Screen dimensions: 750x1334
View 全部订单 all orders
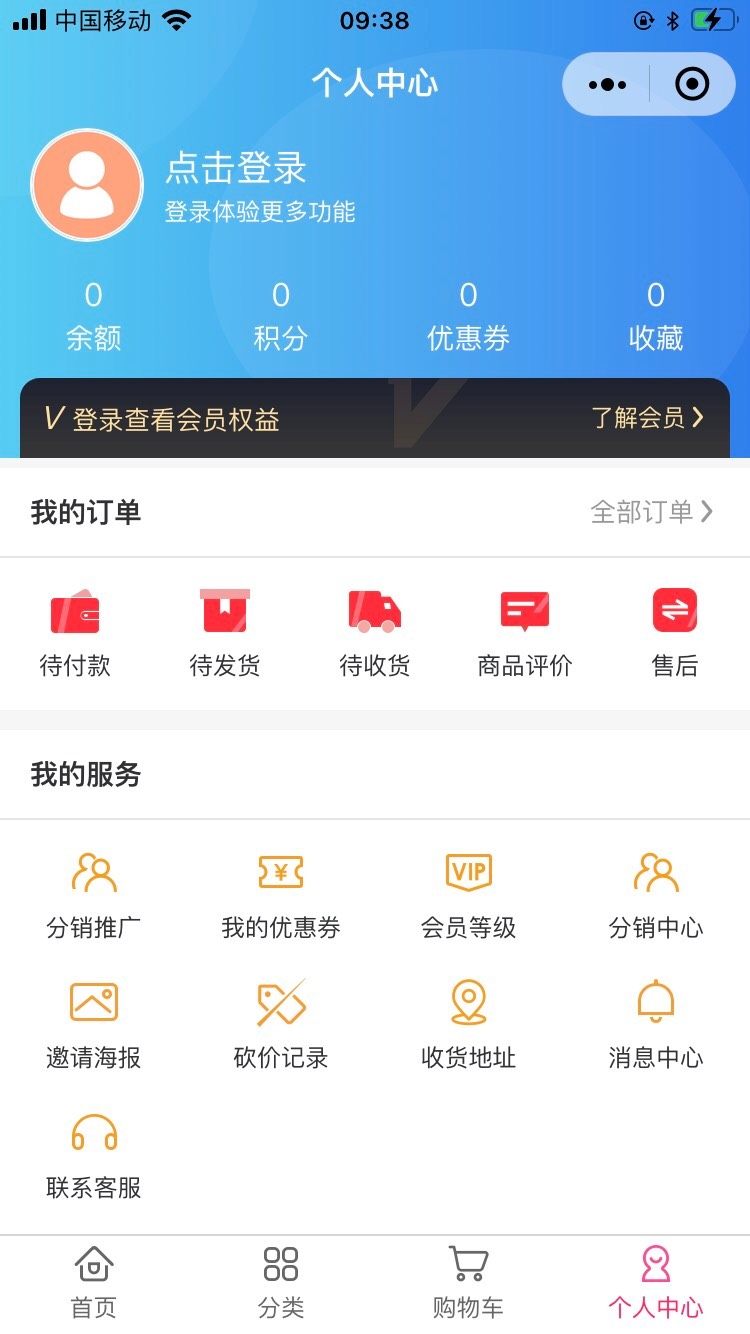651,513
